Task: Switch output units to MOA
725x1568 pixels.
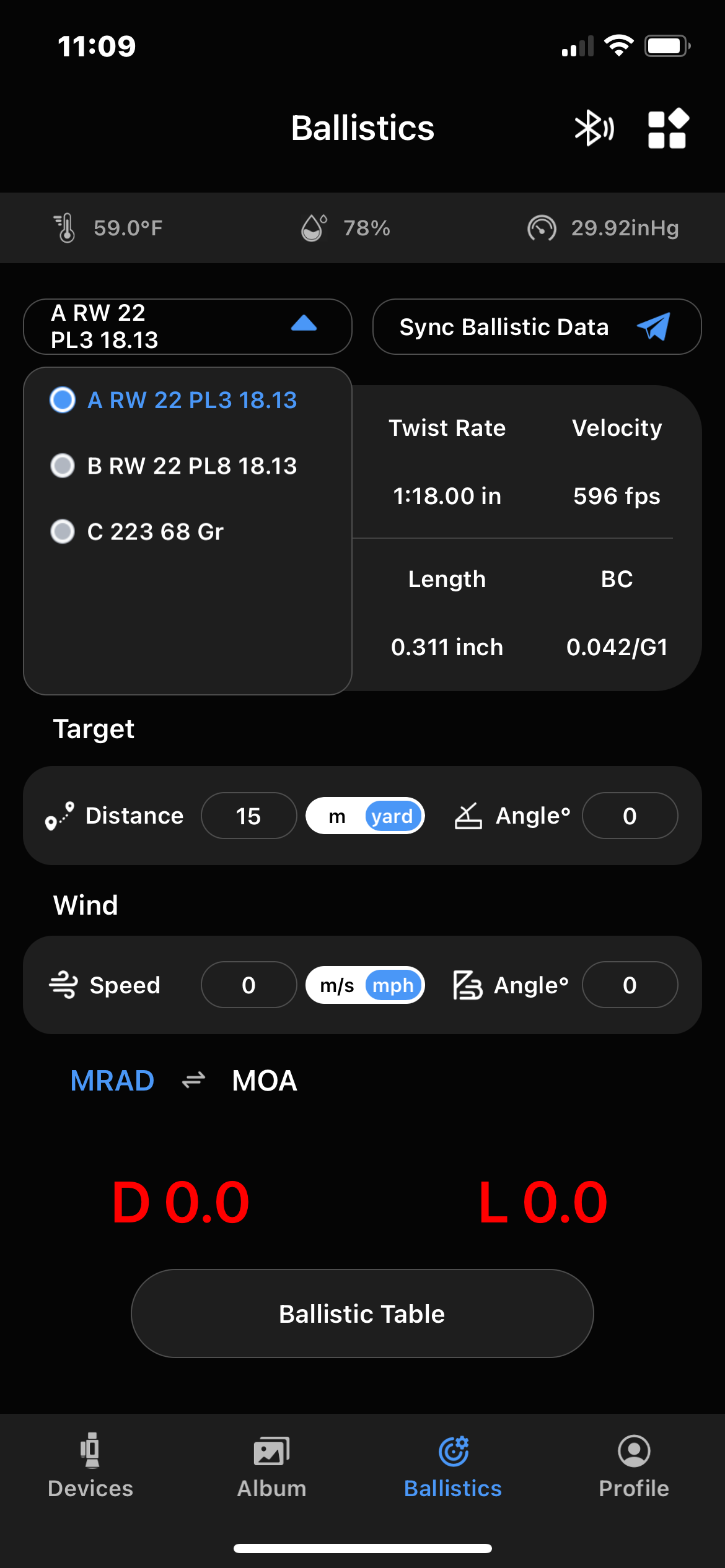Action: (265, 1081)
